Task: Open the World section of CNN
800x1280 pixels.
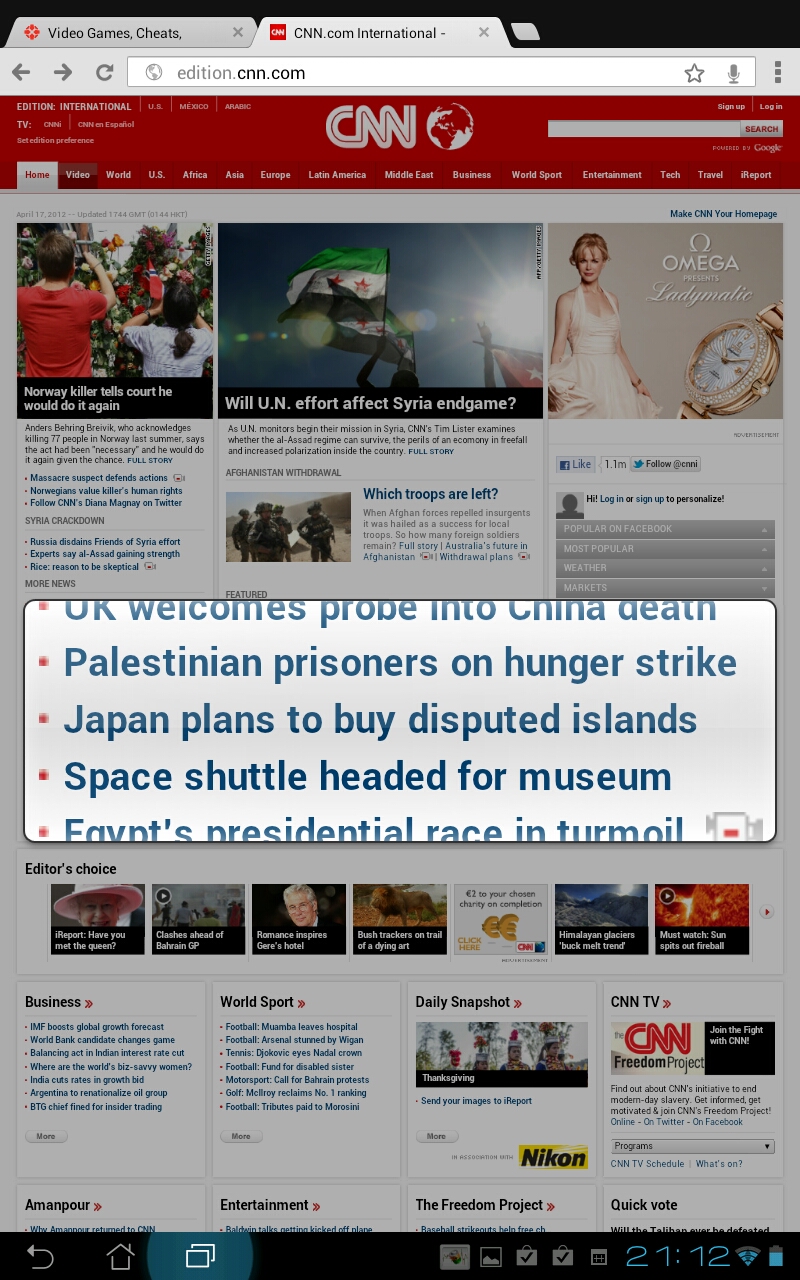Action: click(x=118, y=175)
